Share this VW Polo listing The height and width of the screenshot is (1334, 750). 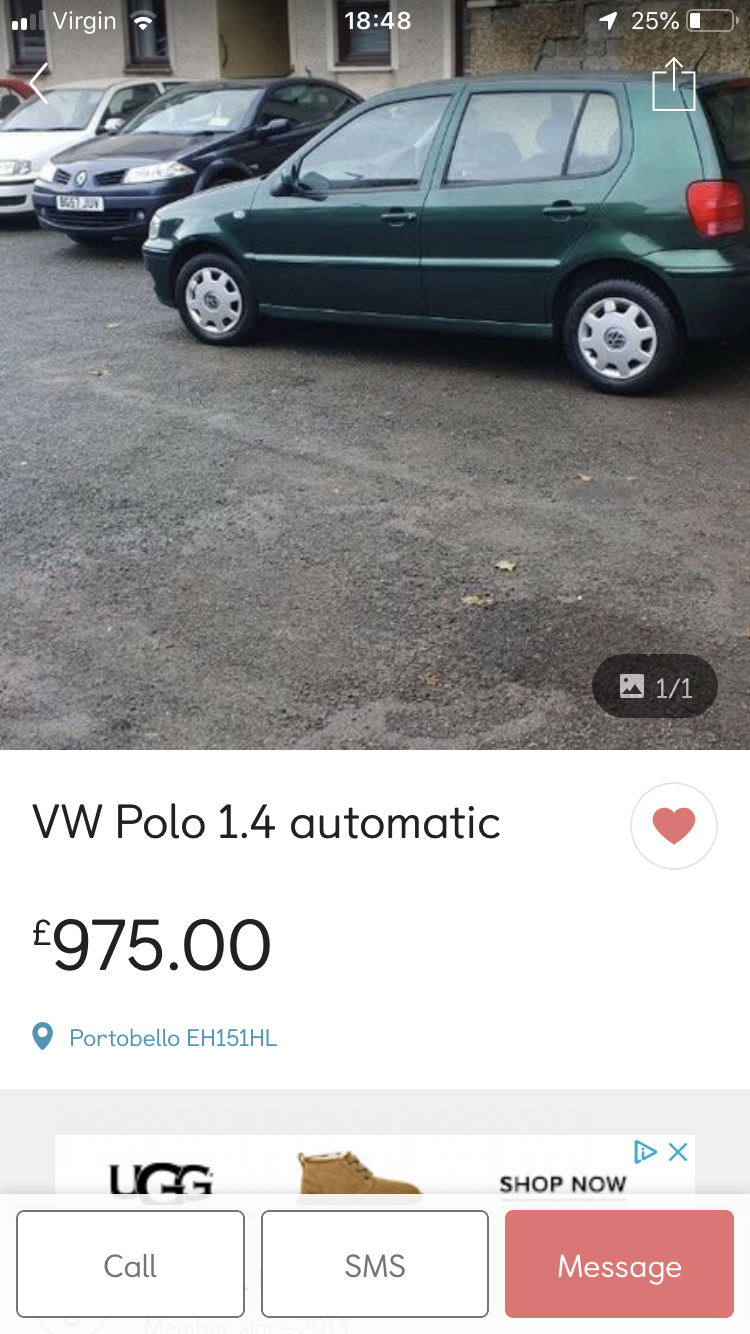[x=673, y=84]
